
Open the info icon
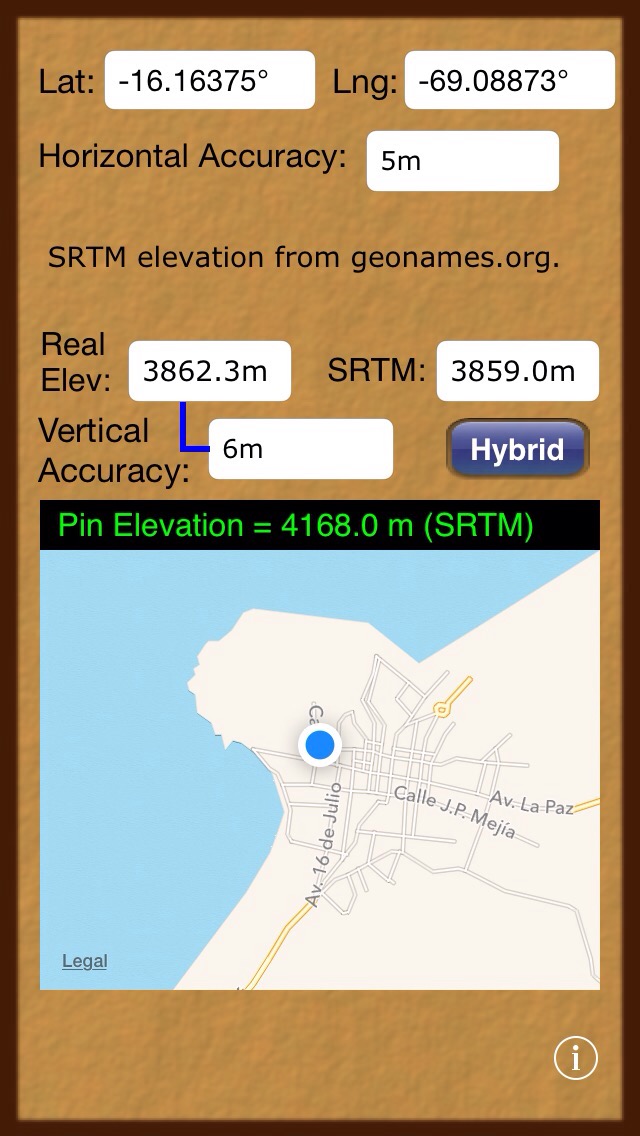click(575, 1058)
